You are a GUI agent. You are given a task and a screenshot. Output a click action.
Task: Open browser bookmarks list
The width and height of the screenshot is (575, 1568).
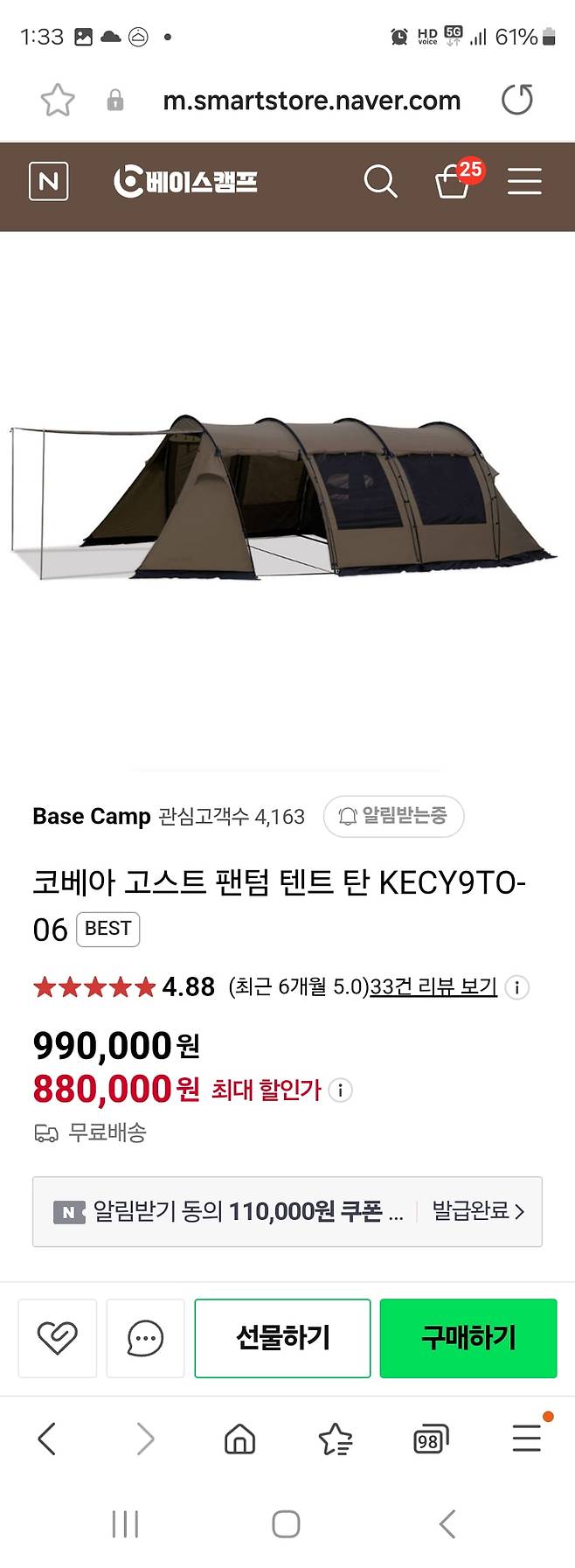[x=335, y=1439]
